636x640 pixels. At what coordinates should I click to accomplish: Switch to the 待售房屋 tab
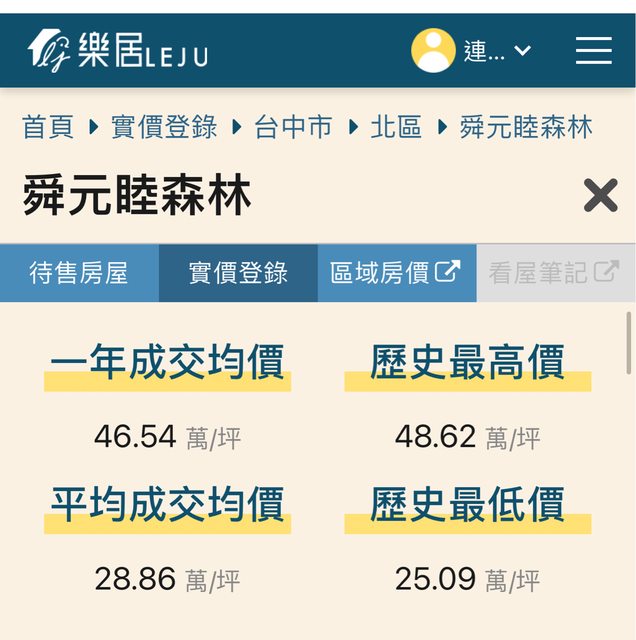pos(79,272)
